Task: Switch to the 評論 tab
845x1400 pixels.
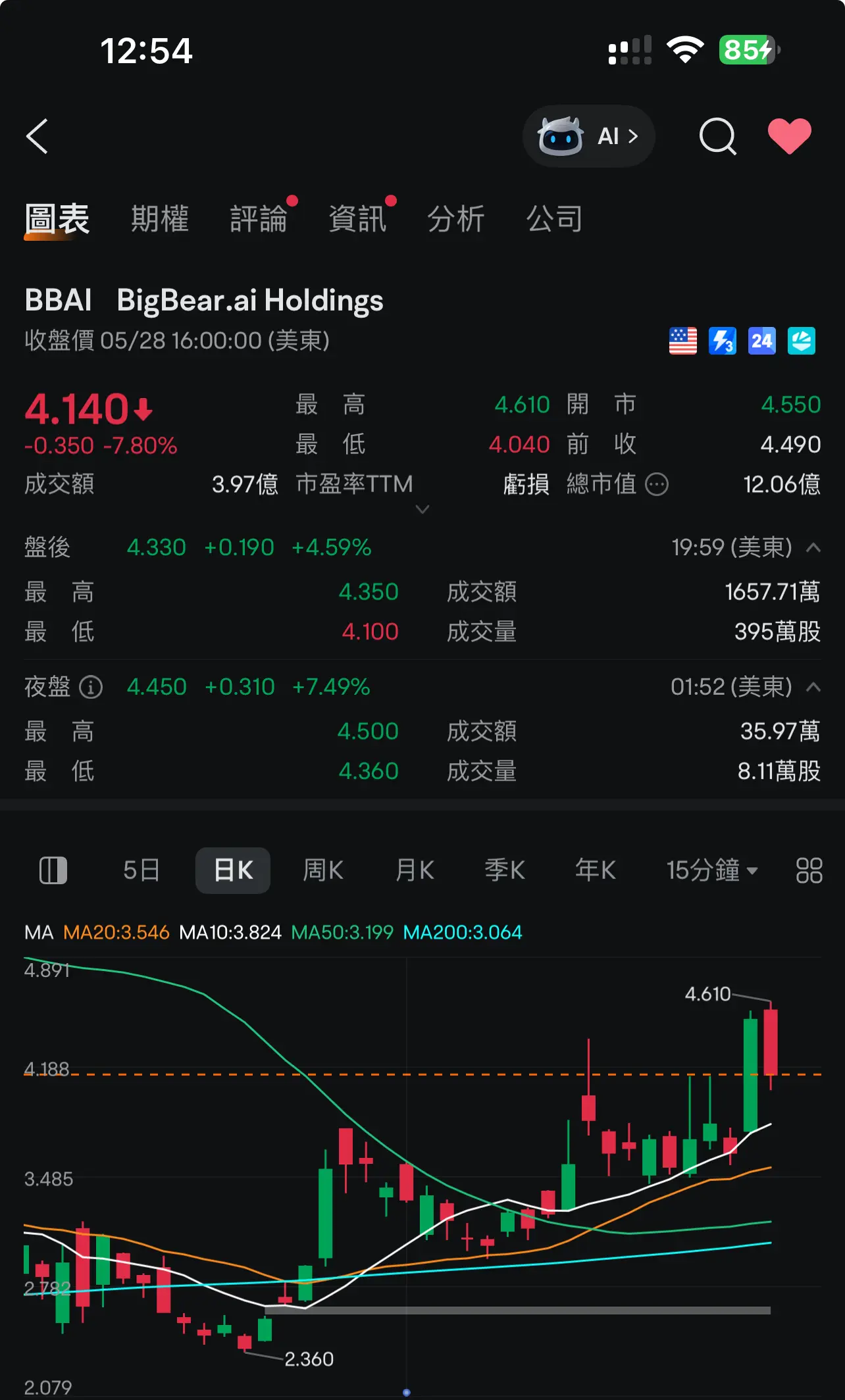Action: (259, 218)
